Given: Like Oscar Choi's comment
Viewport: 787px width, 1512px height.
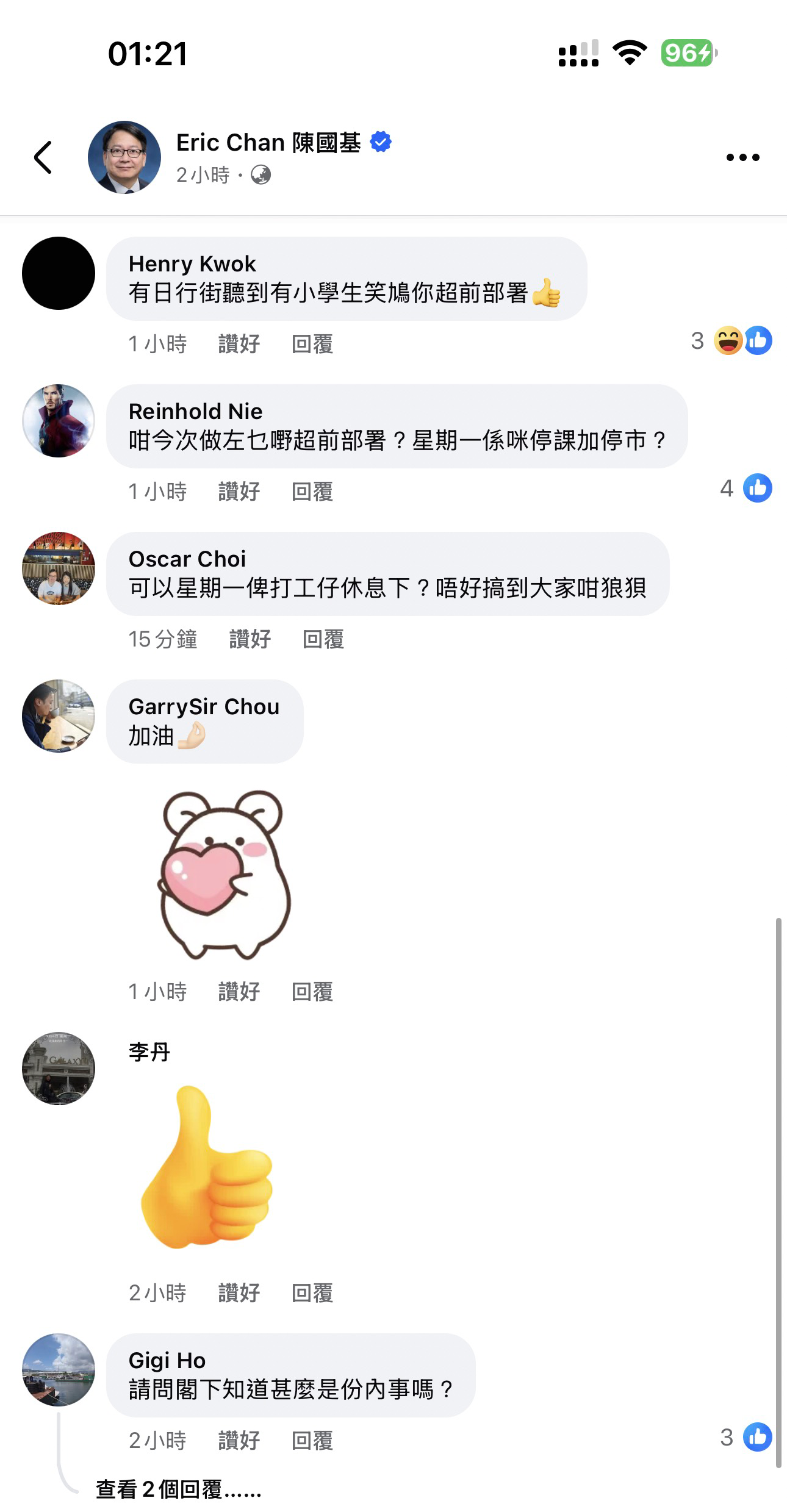Looking at the screenshot, I should (x=250, y=639).
